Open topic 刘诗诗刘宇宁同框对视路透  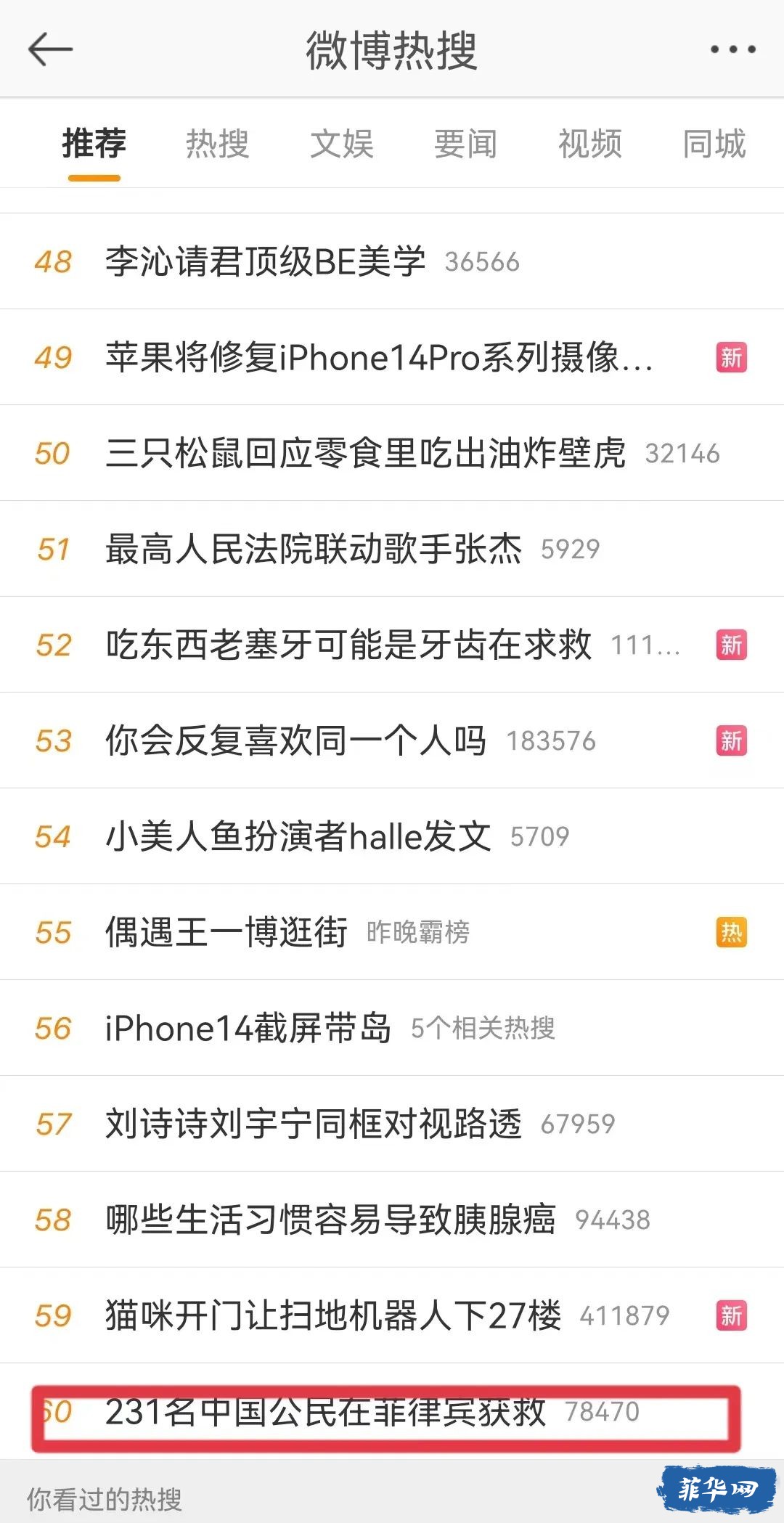(313, 1124)
